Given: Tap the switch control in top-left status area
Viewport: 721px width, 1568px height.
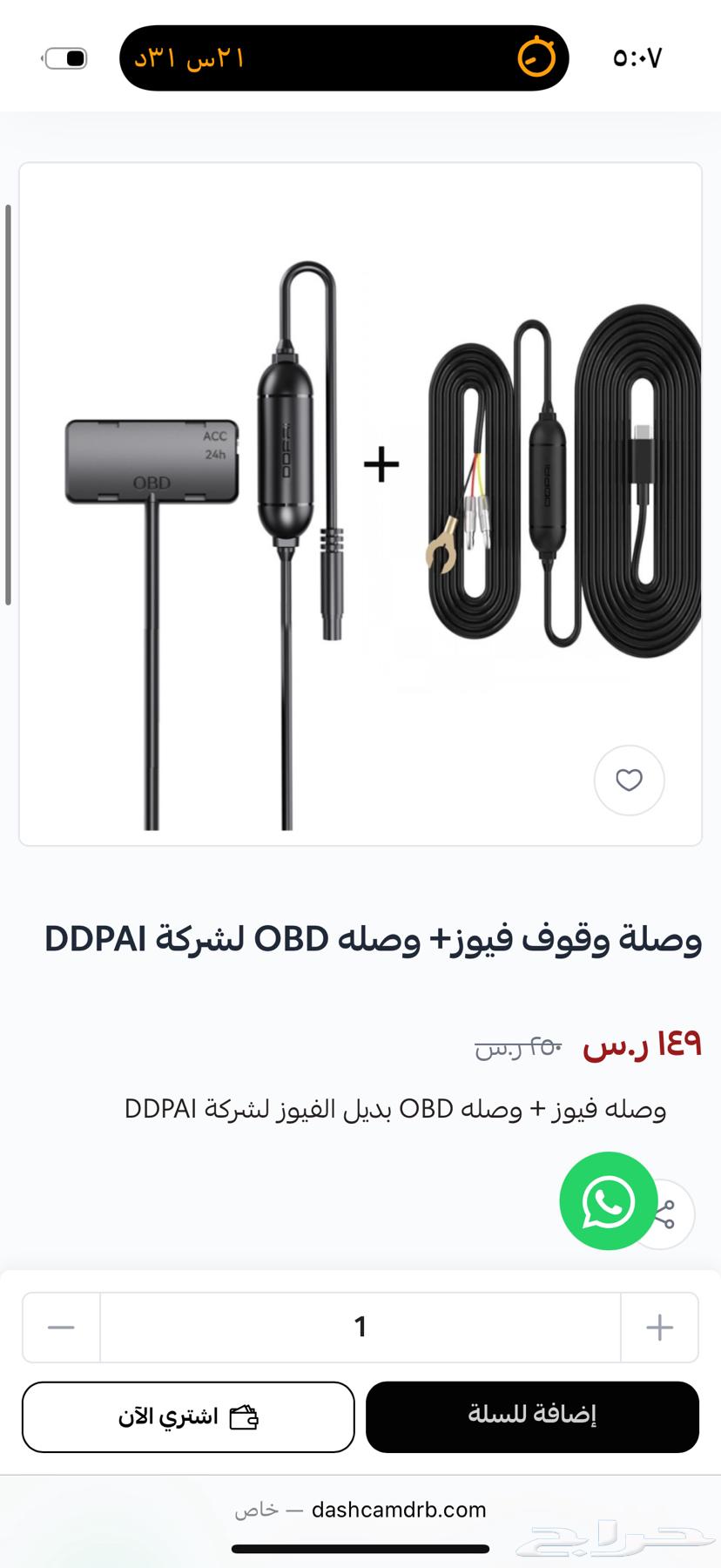Looking at the screenshot, I should pyautogui.click(x=65, y=57).
